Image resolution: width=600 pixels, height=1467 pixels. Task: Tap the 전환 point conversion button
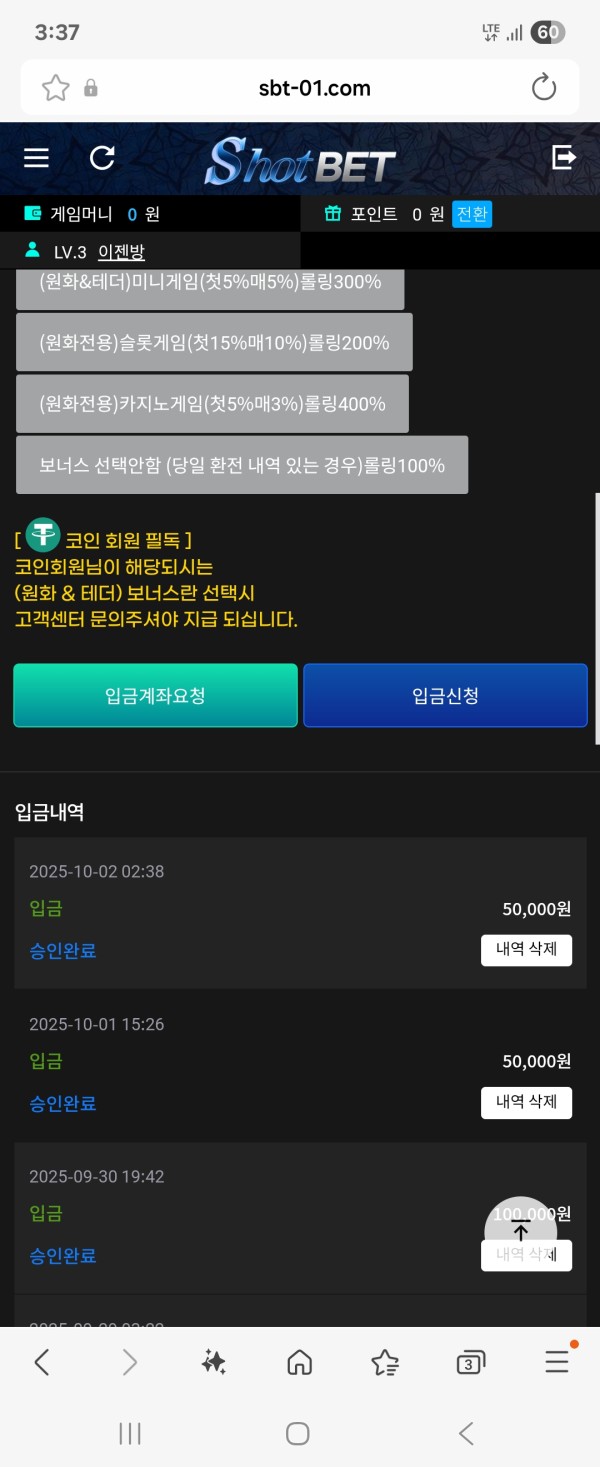(x=472, y=214)
